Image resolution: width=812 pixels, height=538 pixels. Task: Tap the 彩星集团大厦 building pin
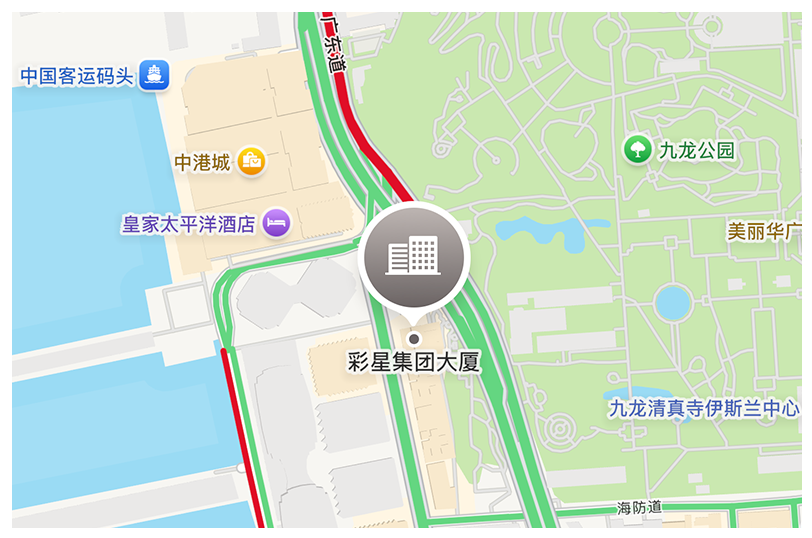(x=414, y=257)
